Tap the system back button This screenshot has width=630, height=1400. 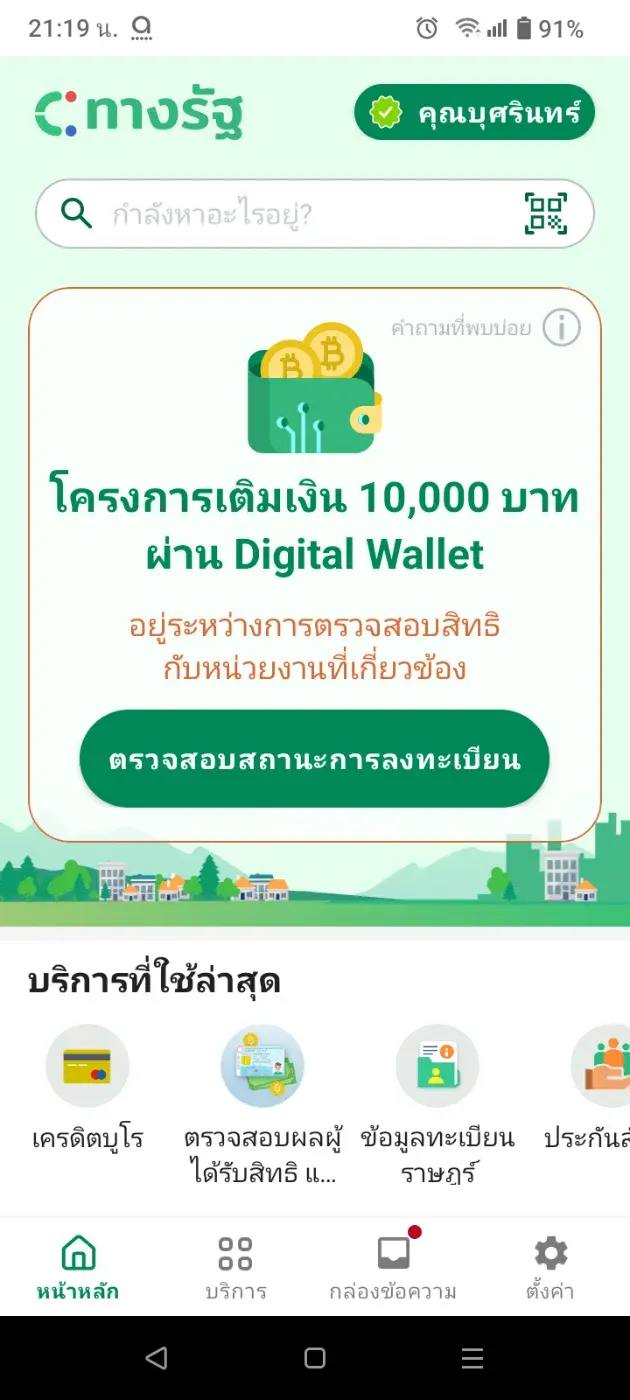tap(156, 1358)
